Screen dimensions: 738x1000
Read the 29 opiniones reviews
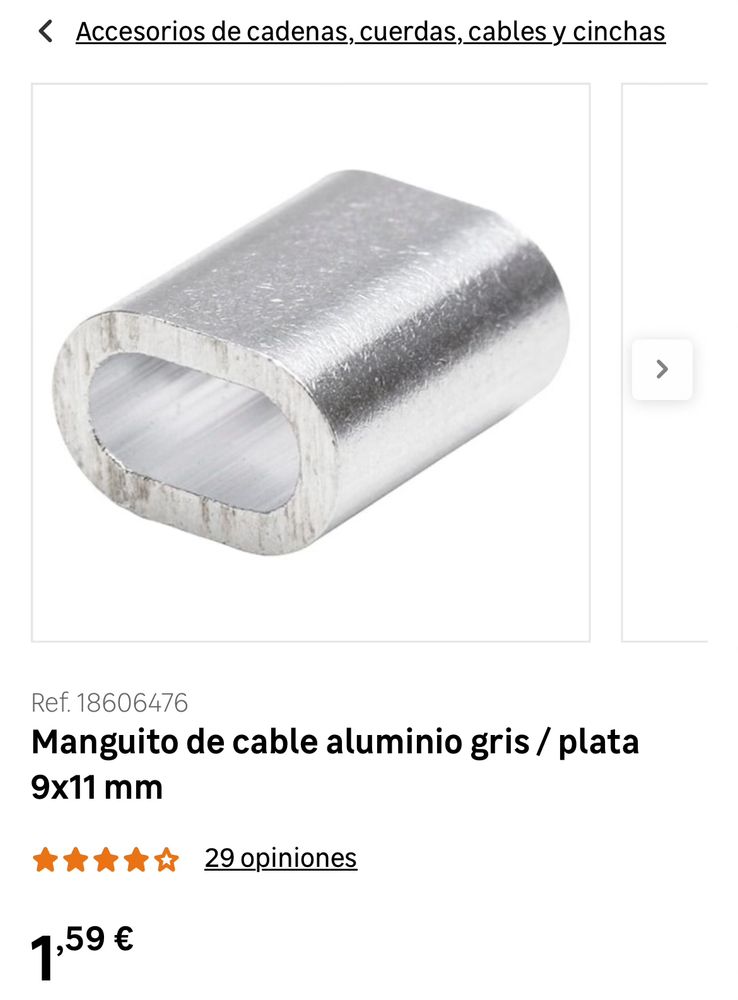tap(280, 858)
